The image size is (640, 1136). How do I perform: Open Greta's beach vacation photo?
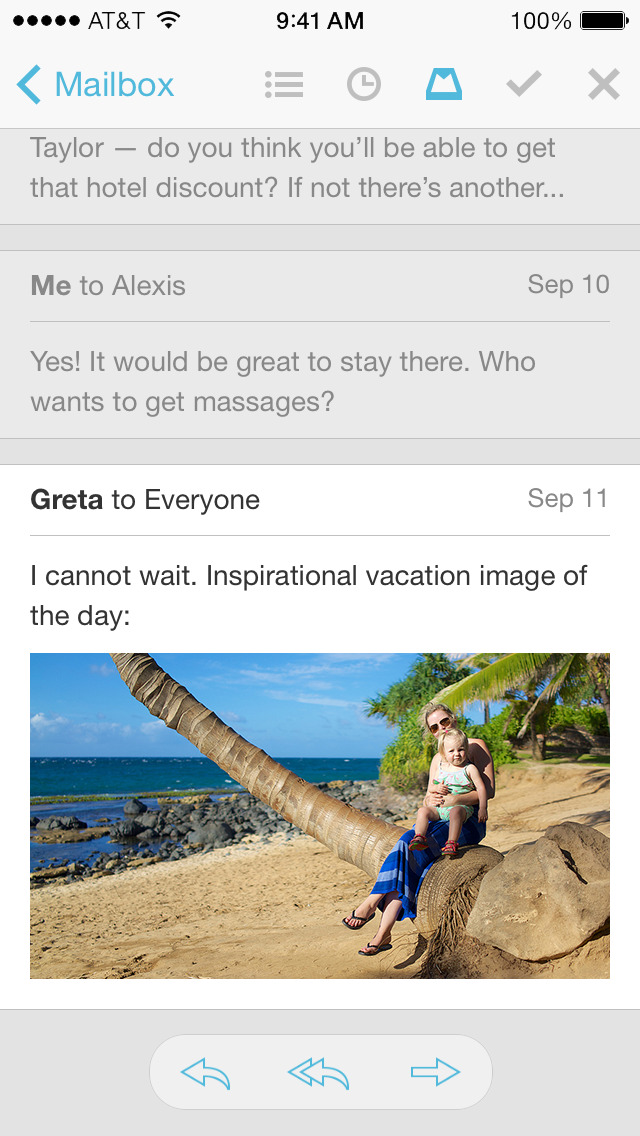point(320,815)
